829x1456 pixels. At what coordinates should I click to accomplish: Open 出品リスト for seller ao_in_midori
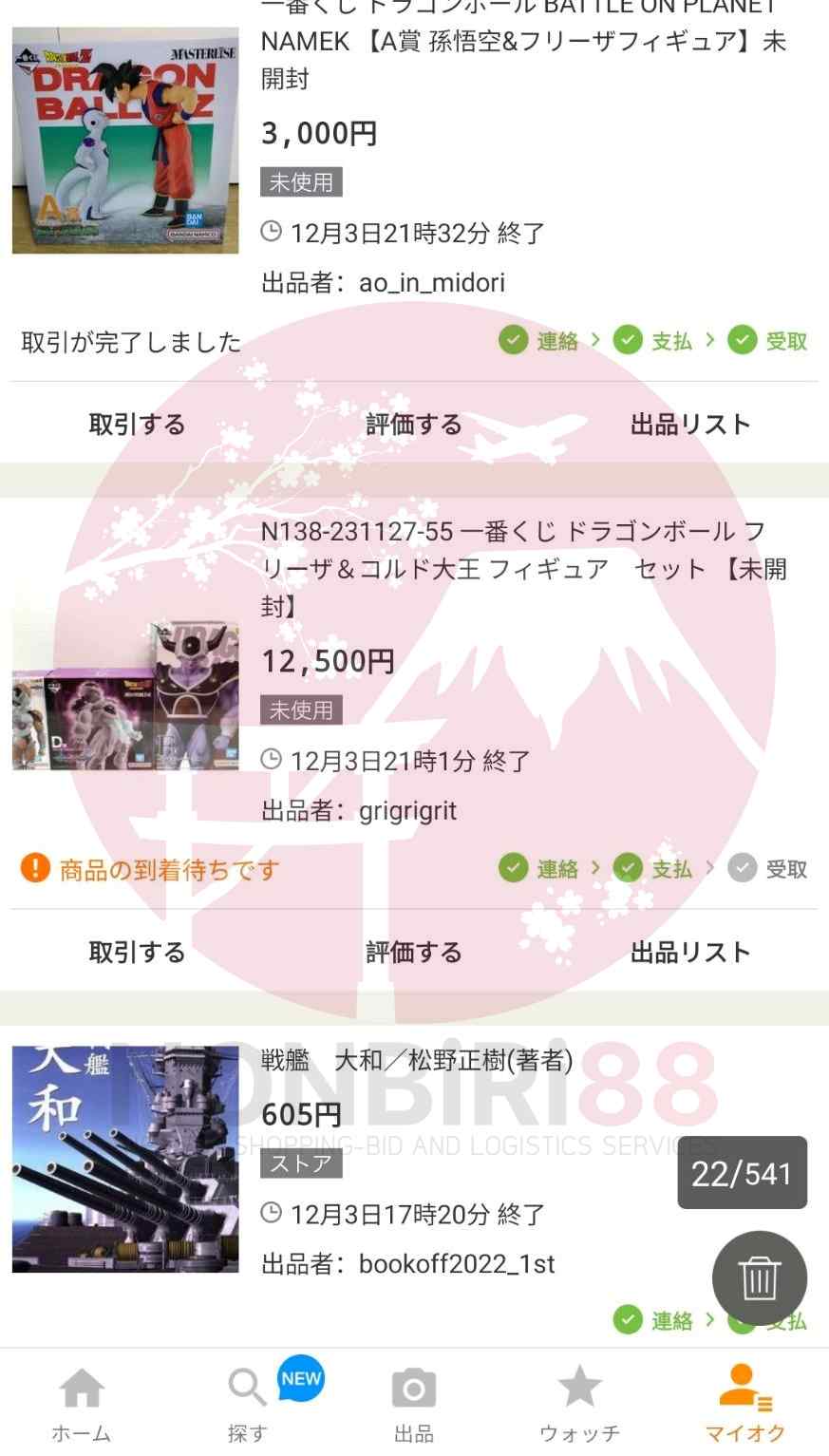690,425
